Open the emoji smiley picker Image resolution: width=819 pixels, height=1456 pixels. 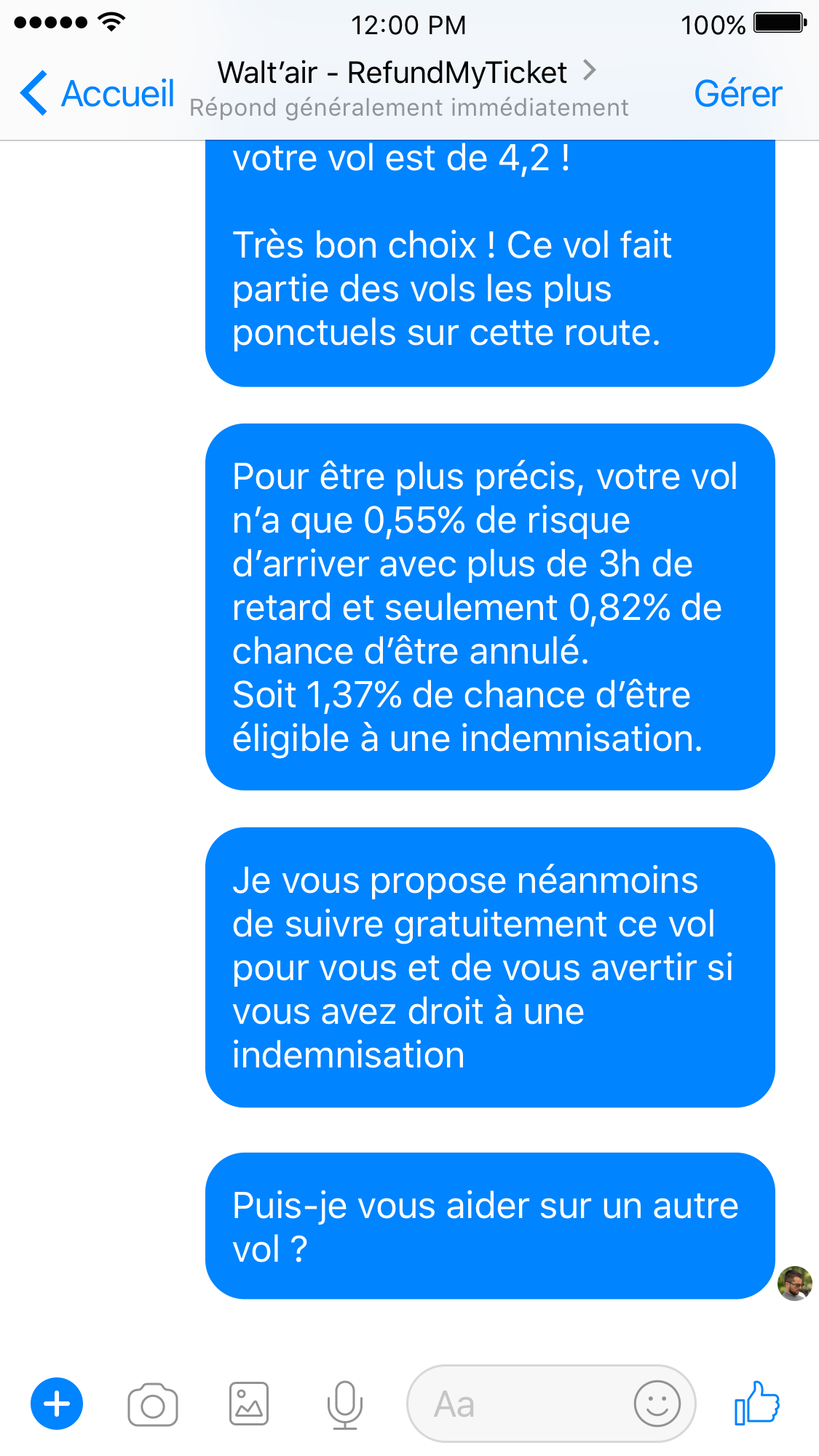pos(657,1404)
